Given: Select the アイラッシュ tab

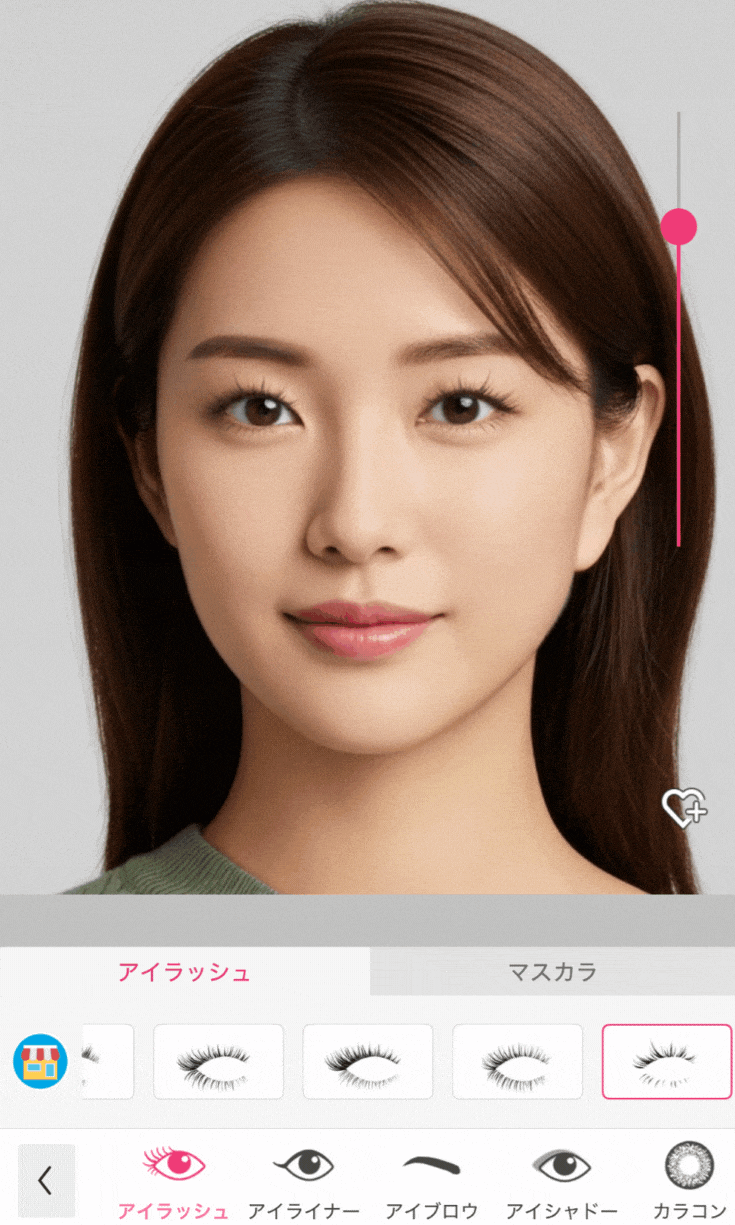Looking at the screenshot, I should coord(184,971).
